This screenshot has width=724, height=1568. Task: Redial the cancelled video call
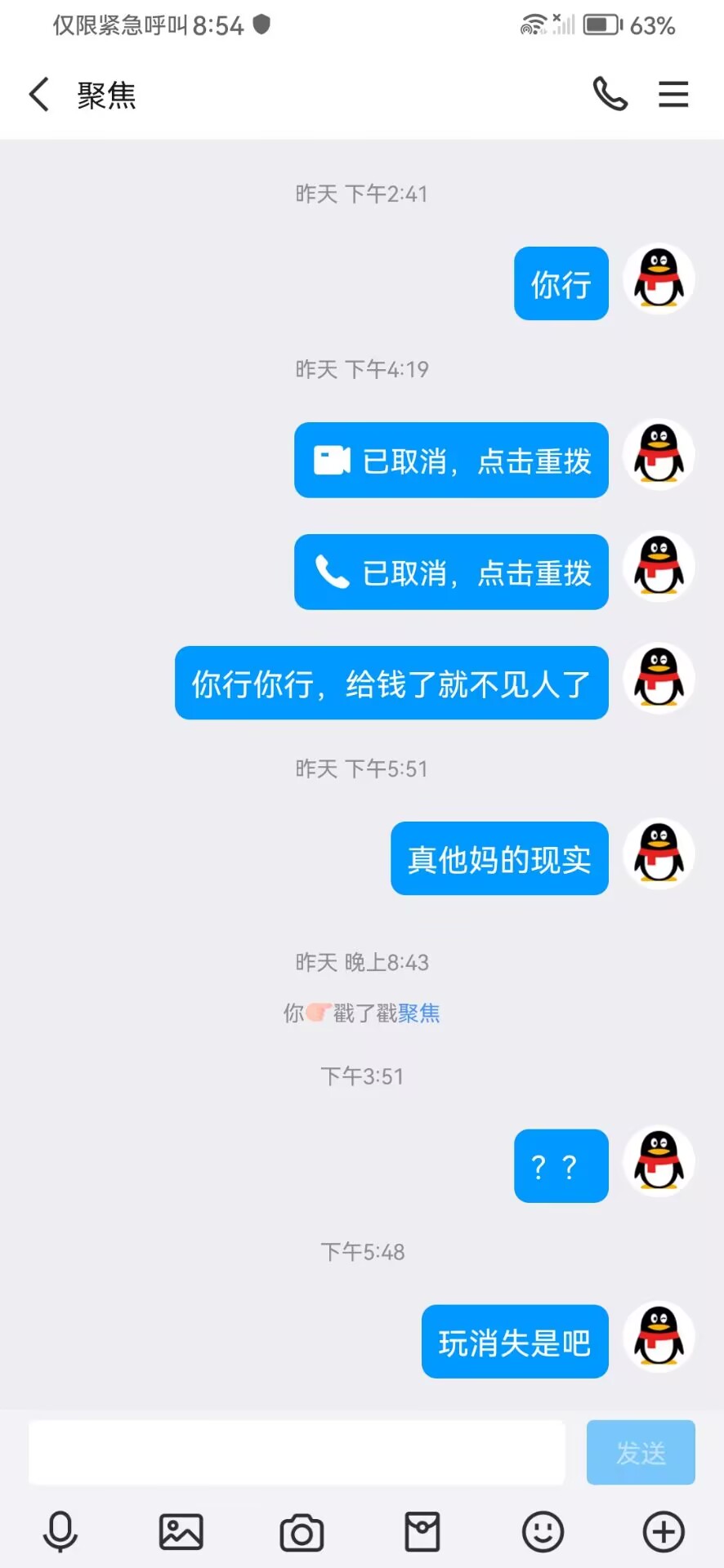point(451,461)
